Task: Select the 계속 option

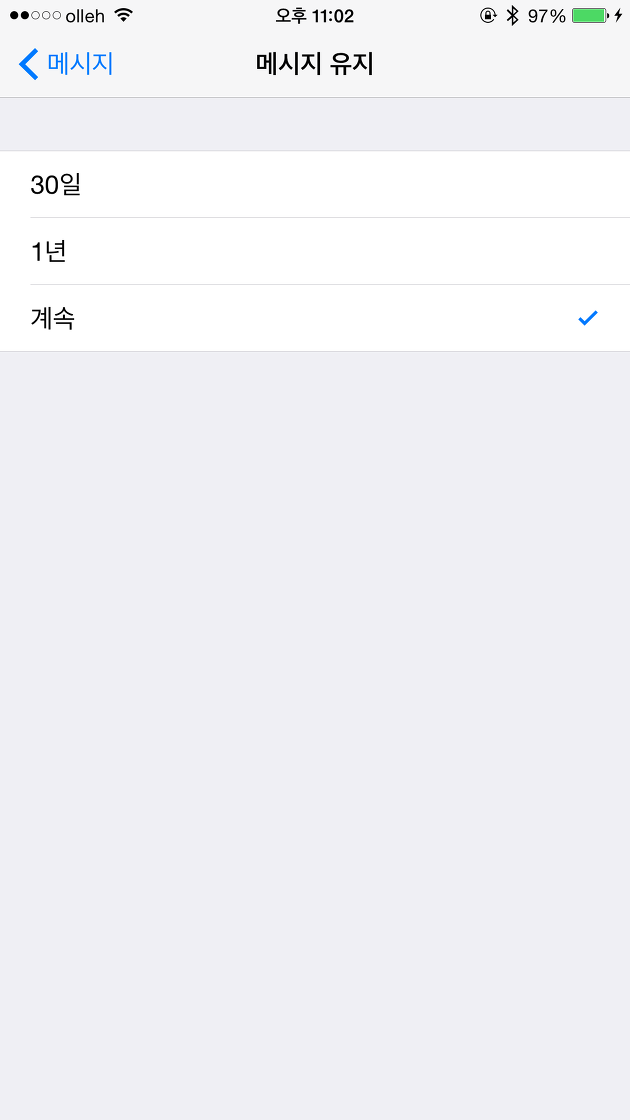Action: coord(315,319)
